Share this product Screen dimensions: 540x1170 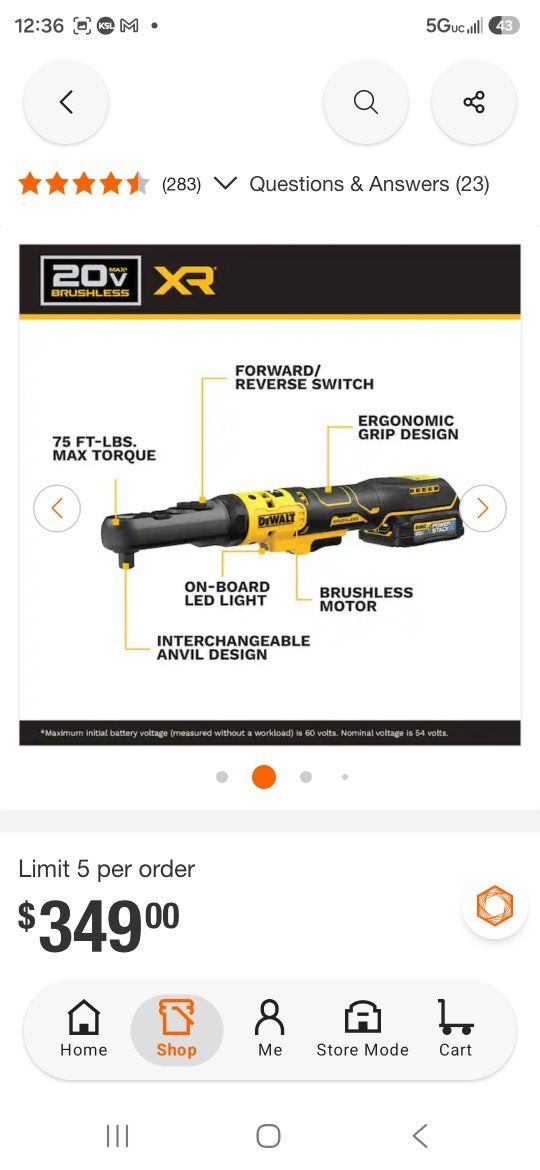(474, 102)
